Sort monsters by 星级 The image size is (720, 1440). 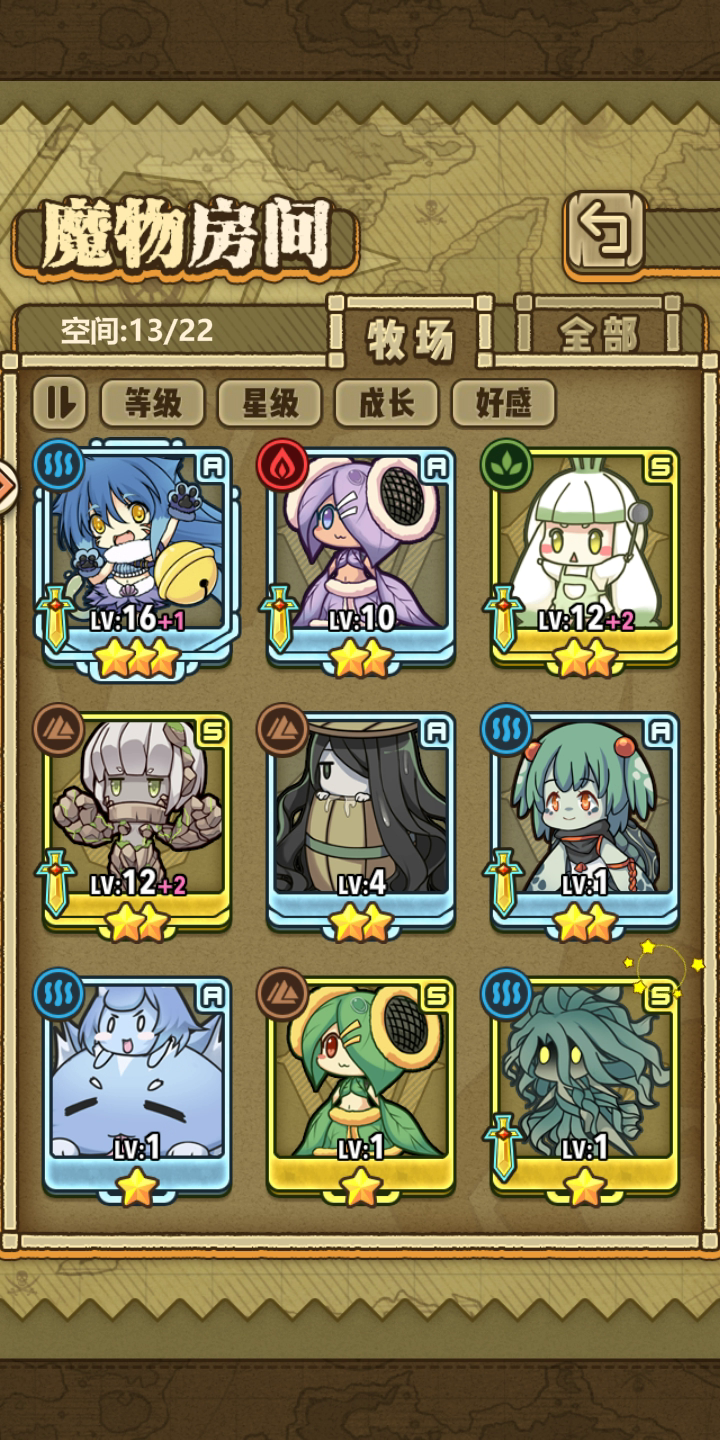coord(270,402)
